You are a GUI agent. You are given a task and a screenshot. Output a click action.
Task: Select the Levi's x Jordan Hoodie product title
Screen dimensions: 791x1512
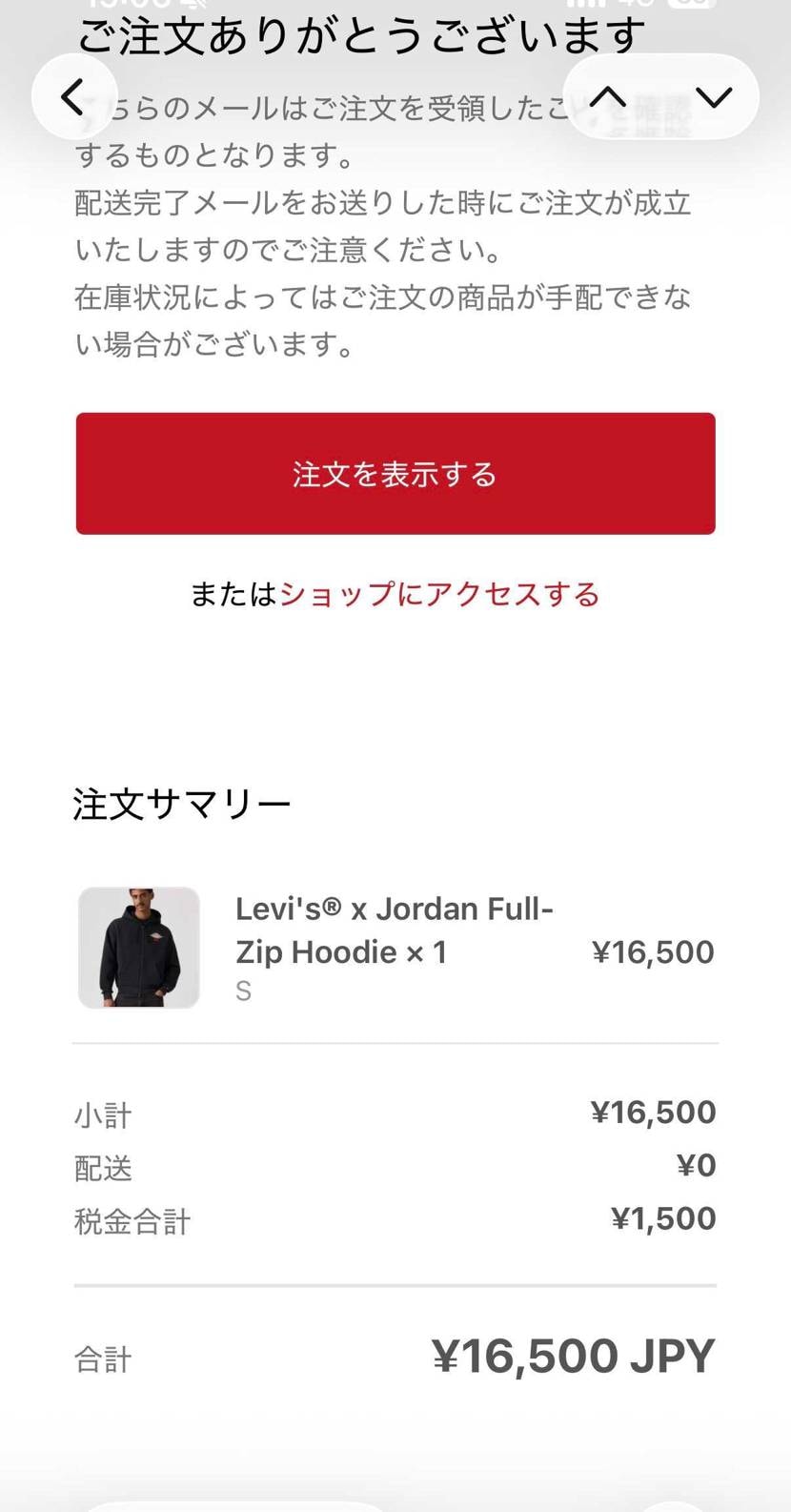click(394, 930)
